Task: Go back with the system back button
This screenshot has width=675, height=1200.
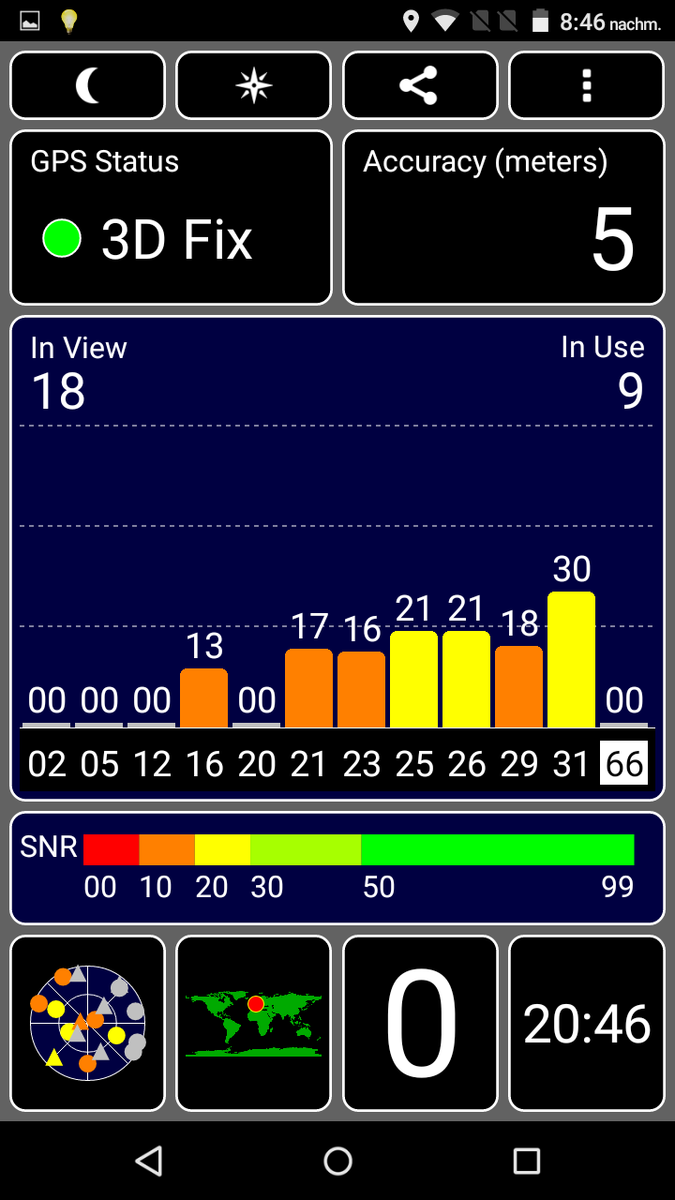Action: pos(149,1160)
